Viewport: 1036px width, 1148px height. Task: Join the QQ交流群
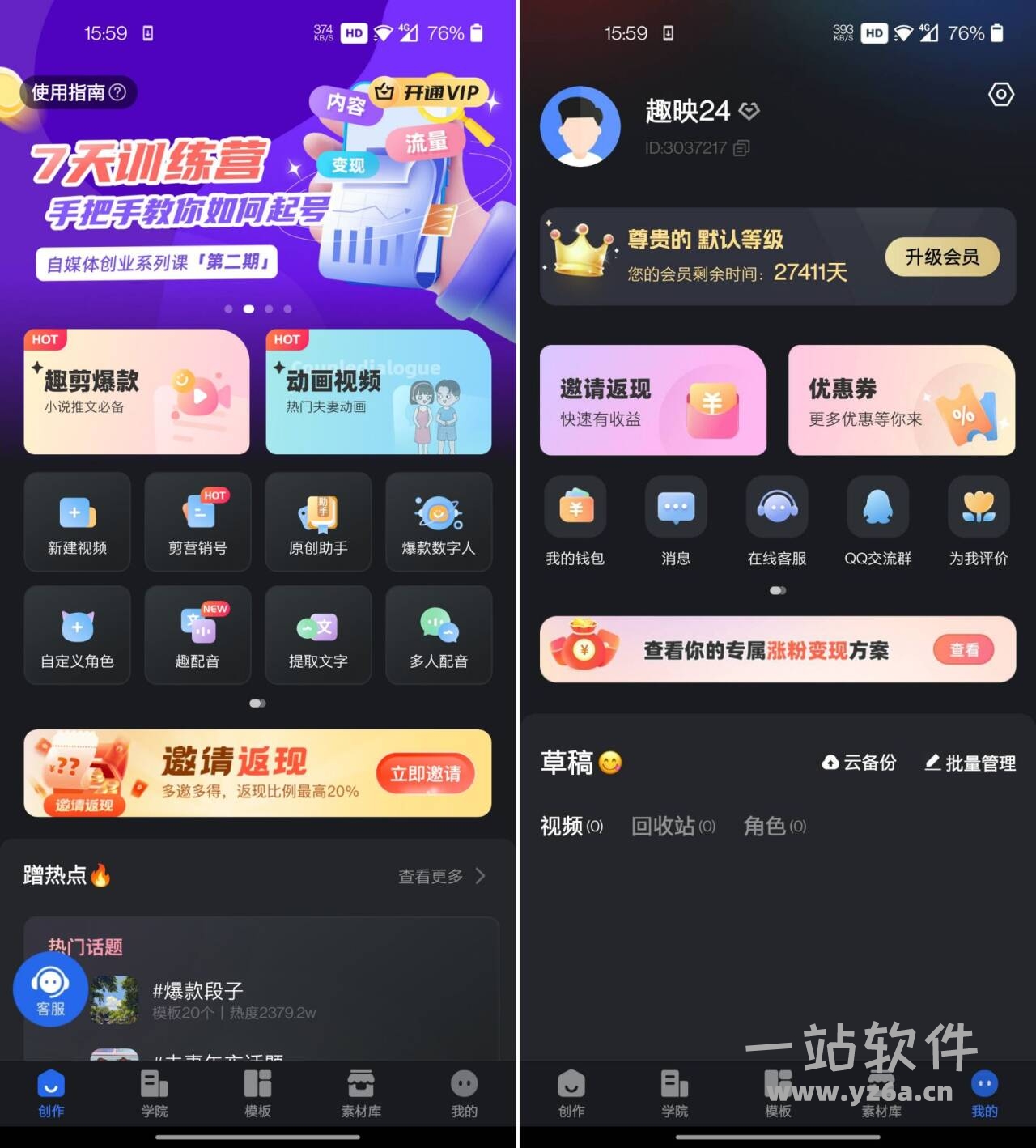point(877,522)
